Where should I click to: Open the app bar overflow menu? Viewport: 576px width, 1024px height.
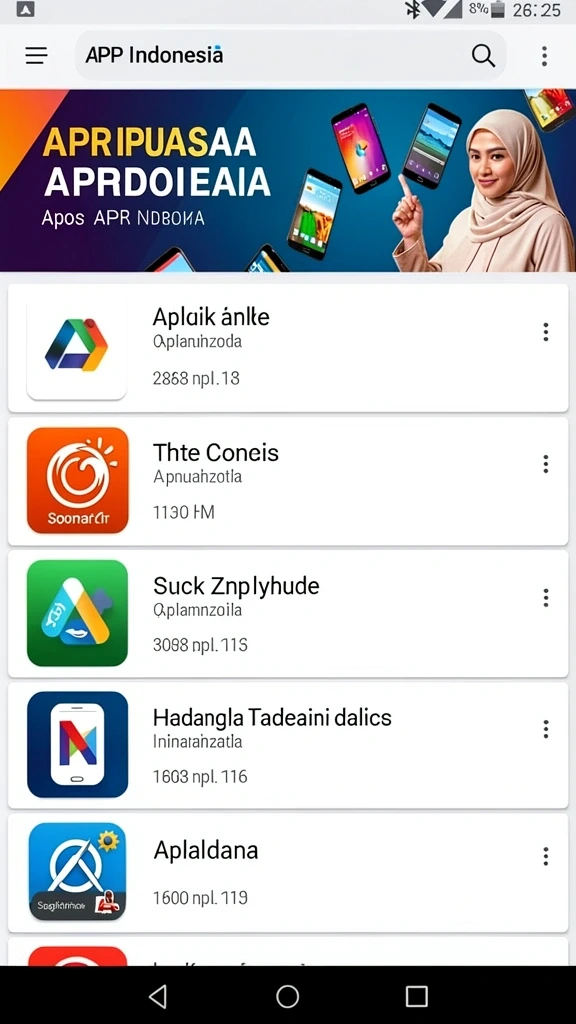(x=544, y=56)
